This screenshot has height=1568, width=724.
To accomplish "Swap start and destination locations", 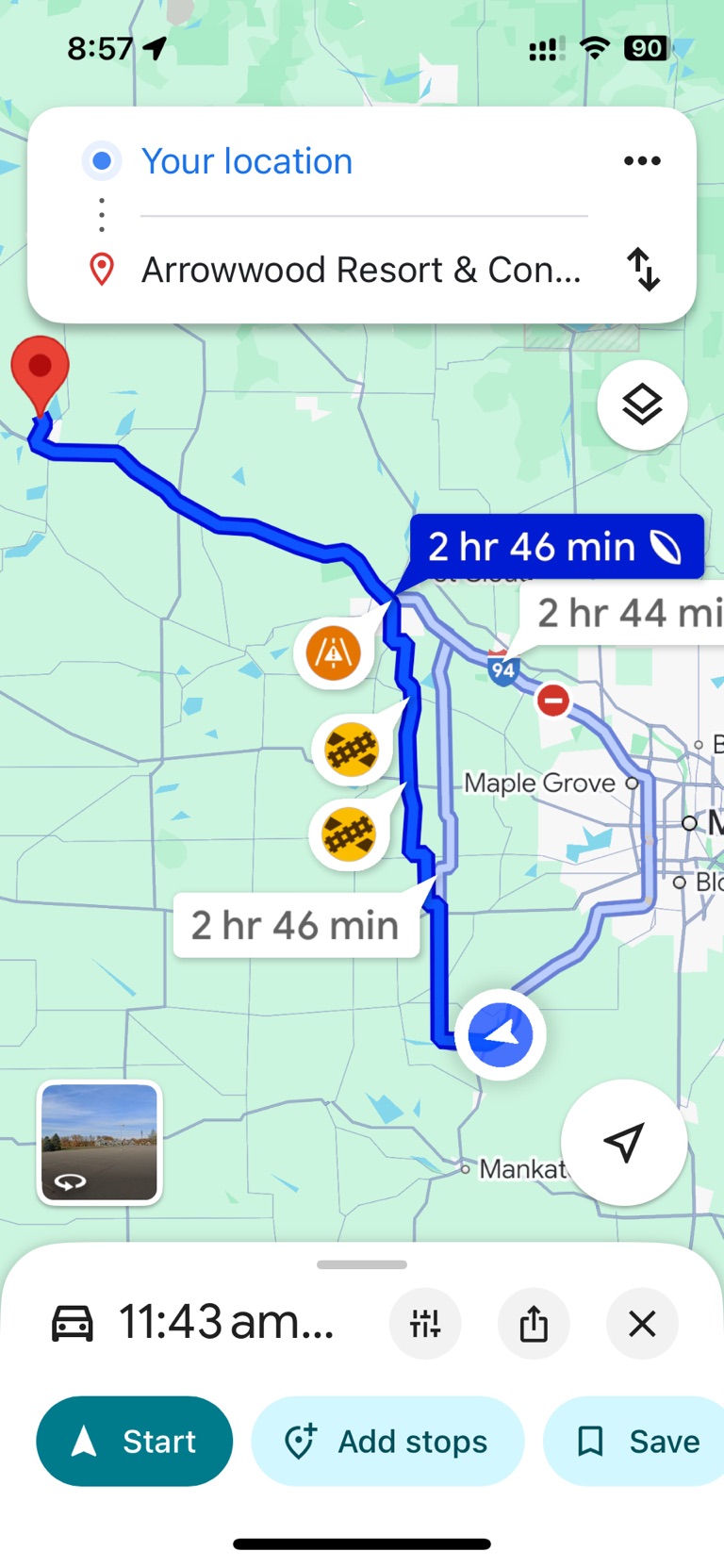I will tap(643, 270).
